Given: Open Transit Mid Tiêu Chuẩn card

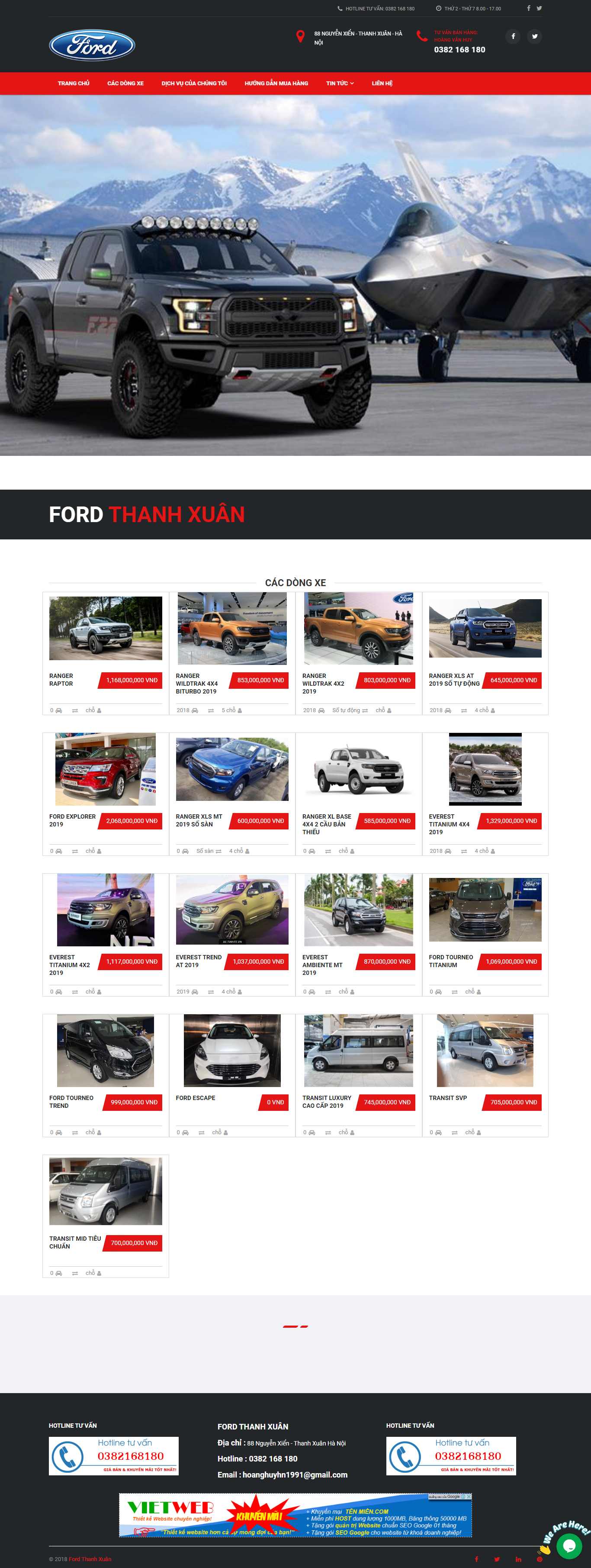Looking at the screenshot, I should click(105, 1191).
